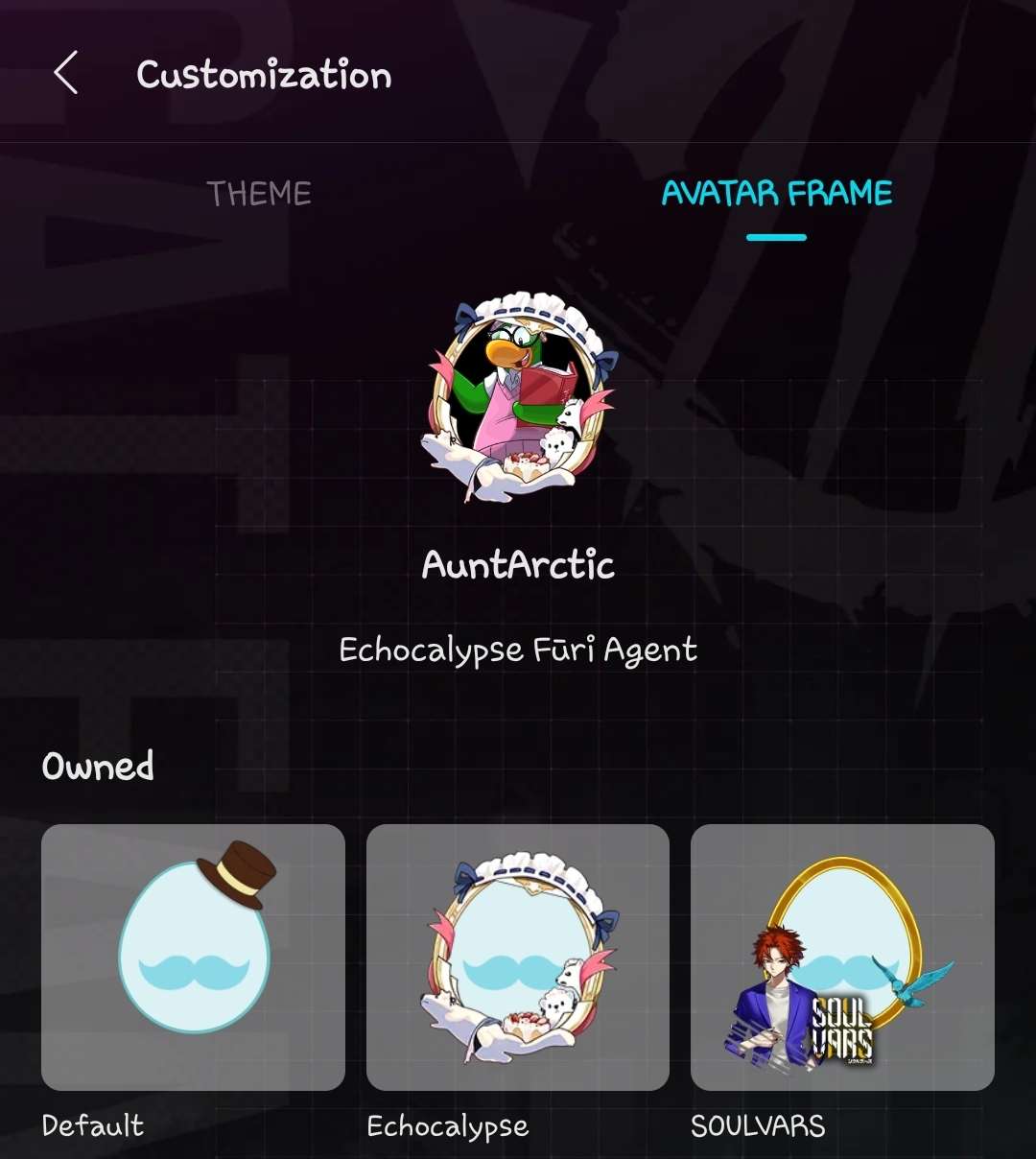Select the Echocalypse avatar frame
1036x1159 pixels.
(517, 957)
